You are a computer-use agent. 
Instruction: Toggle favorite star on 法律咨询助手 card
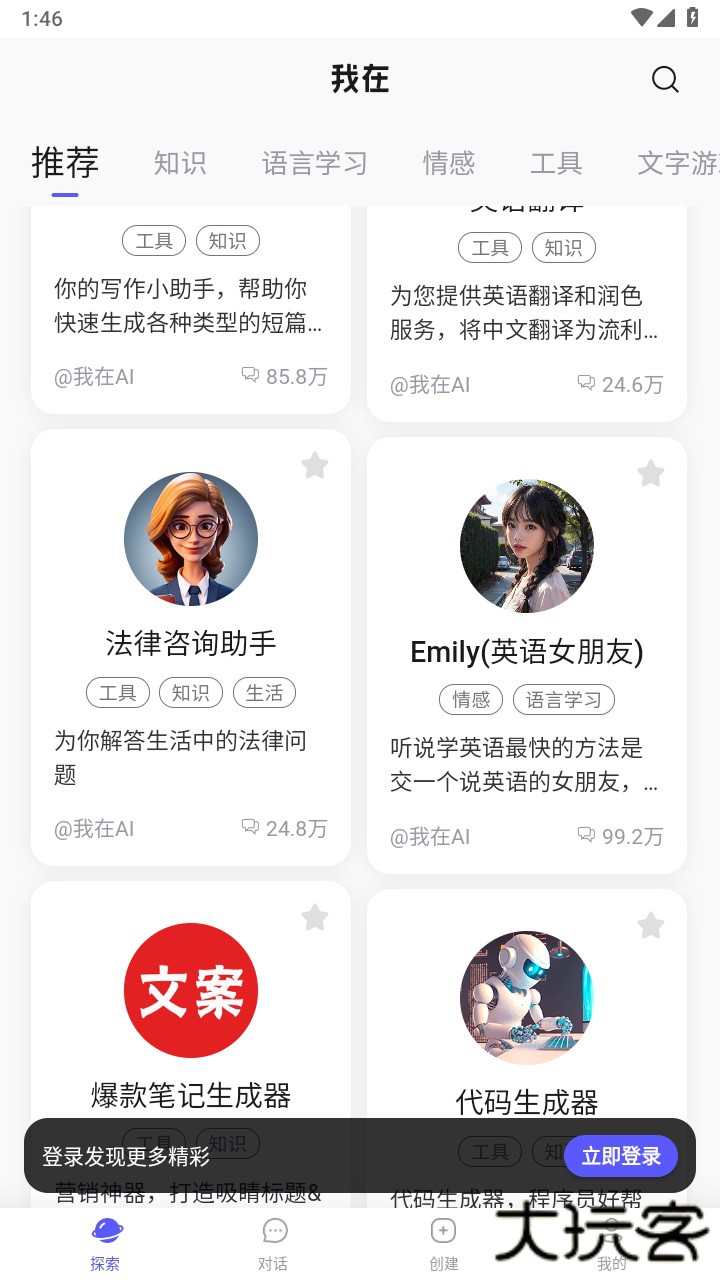[x=315, y=466]
